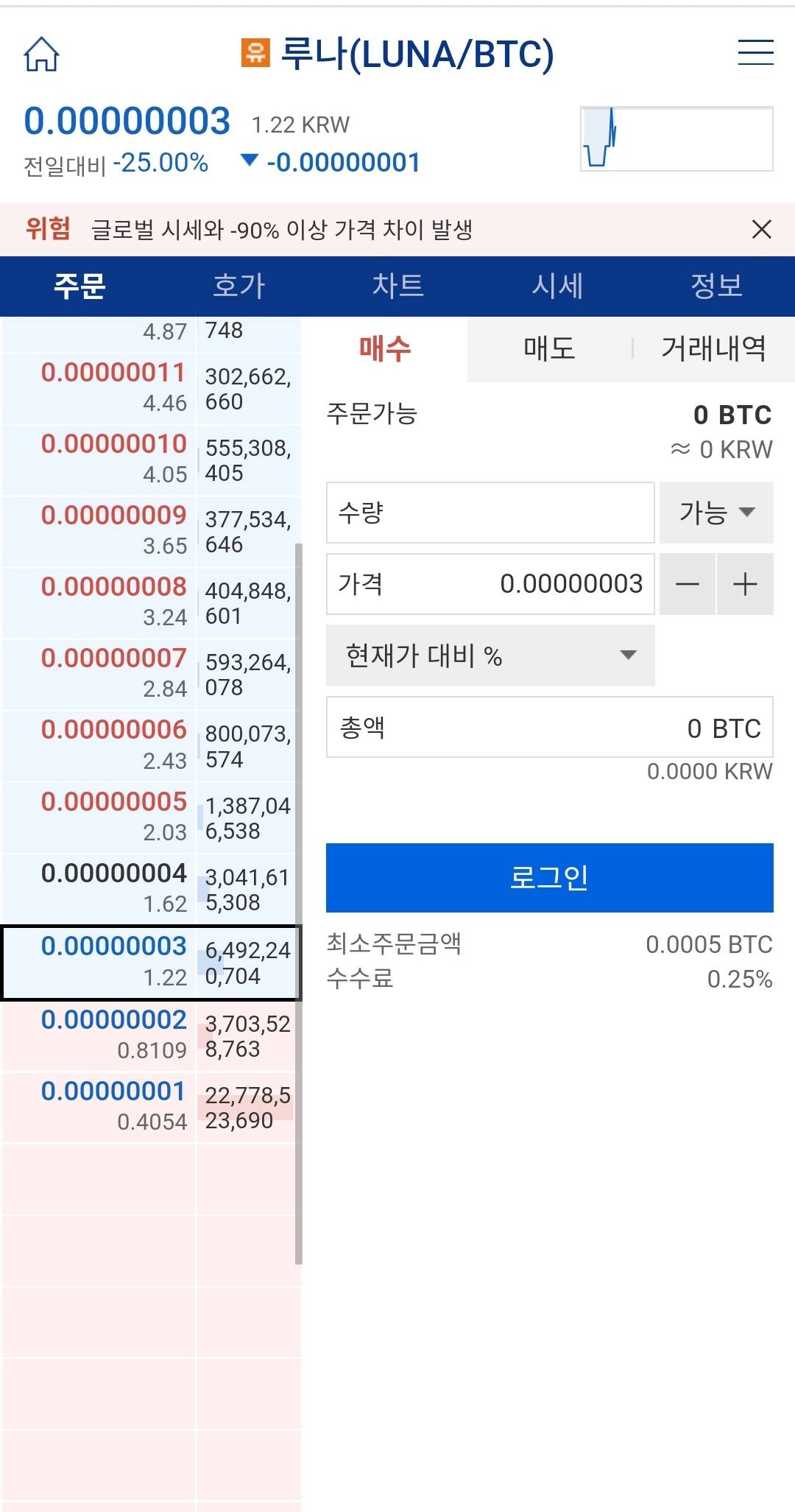The width and height of the screenshot is (795, 1512).
Task: Tap the 수량 quantity field
Action: click(490, 513)
